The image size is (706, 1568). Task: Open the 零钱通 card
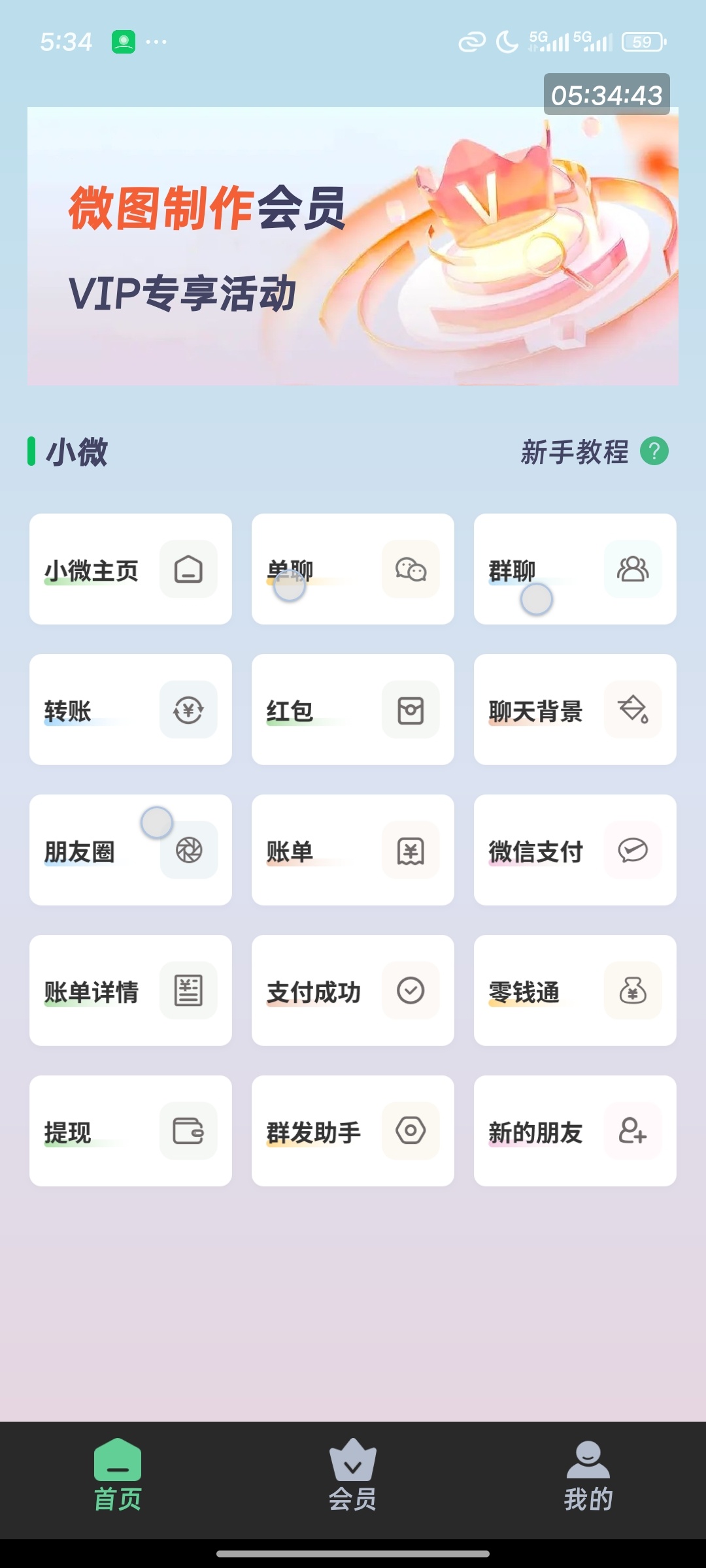tap(575, 990)
